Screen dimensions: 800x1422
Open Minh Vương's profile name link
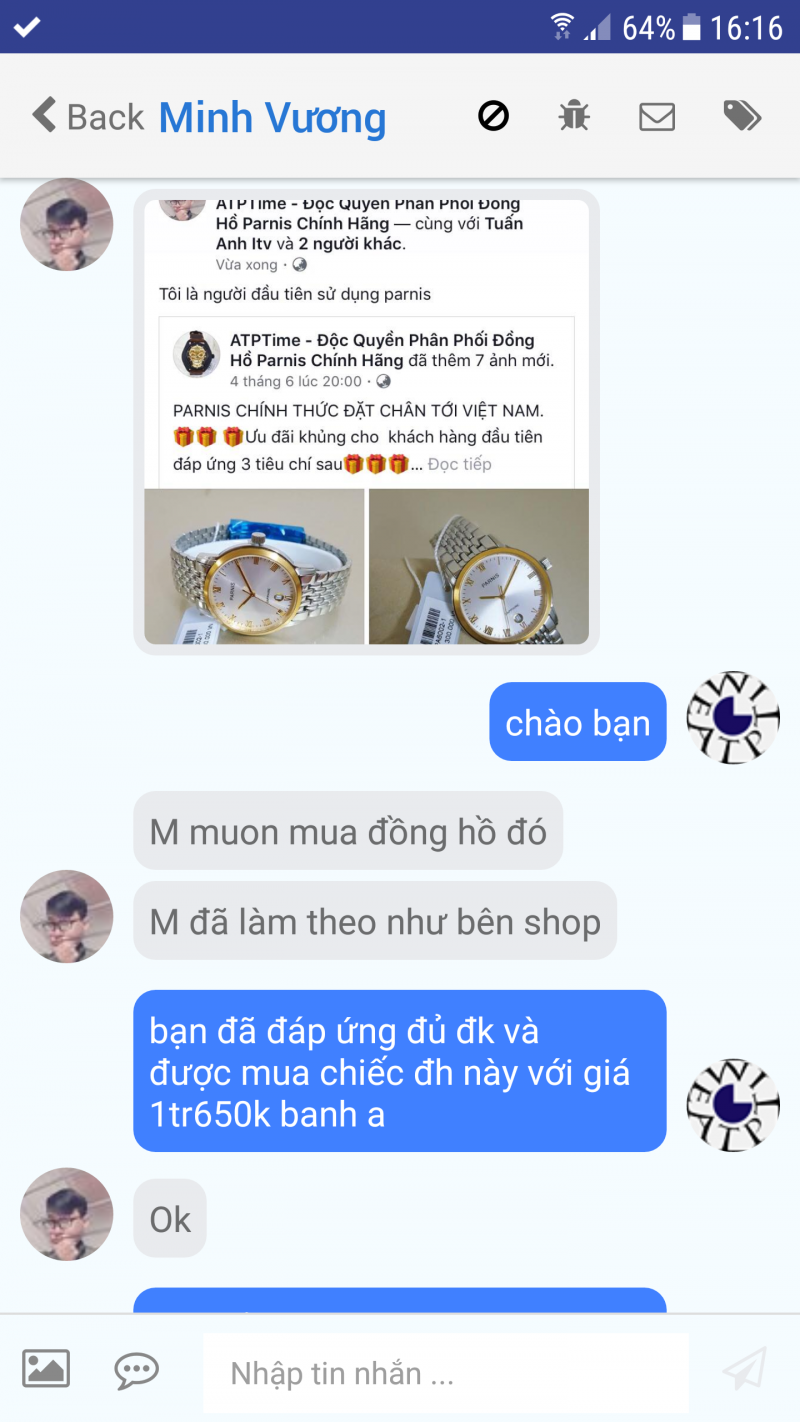[272, 117]
